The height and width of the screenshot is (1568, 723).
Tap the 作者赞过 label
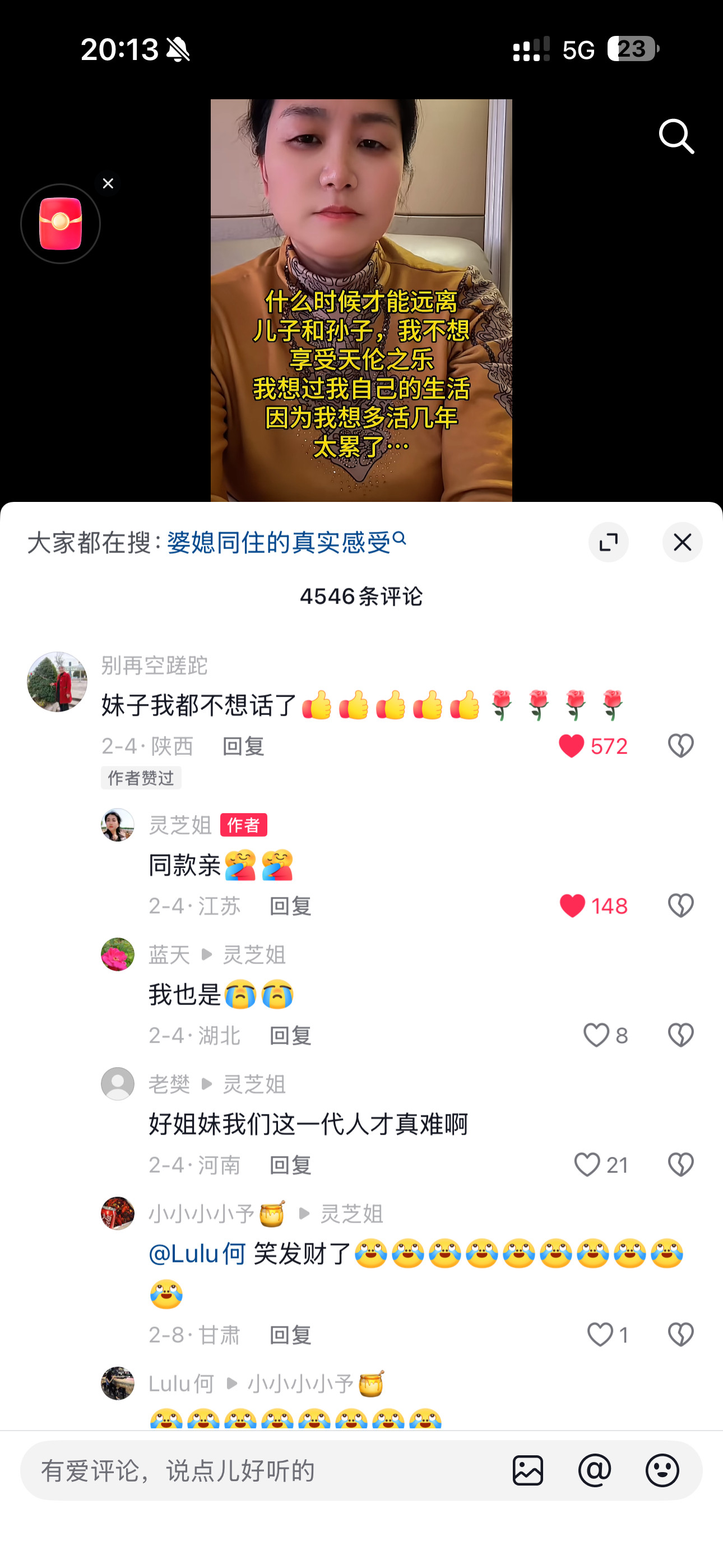coord(140,777)
